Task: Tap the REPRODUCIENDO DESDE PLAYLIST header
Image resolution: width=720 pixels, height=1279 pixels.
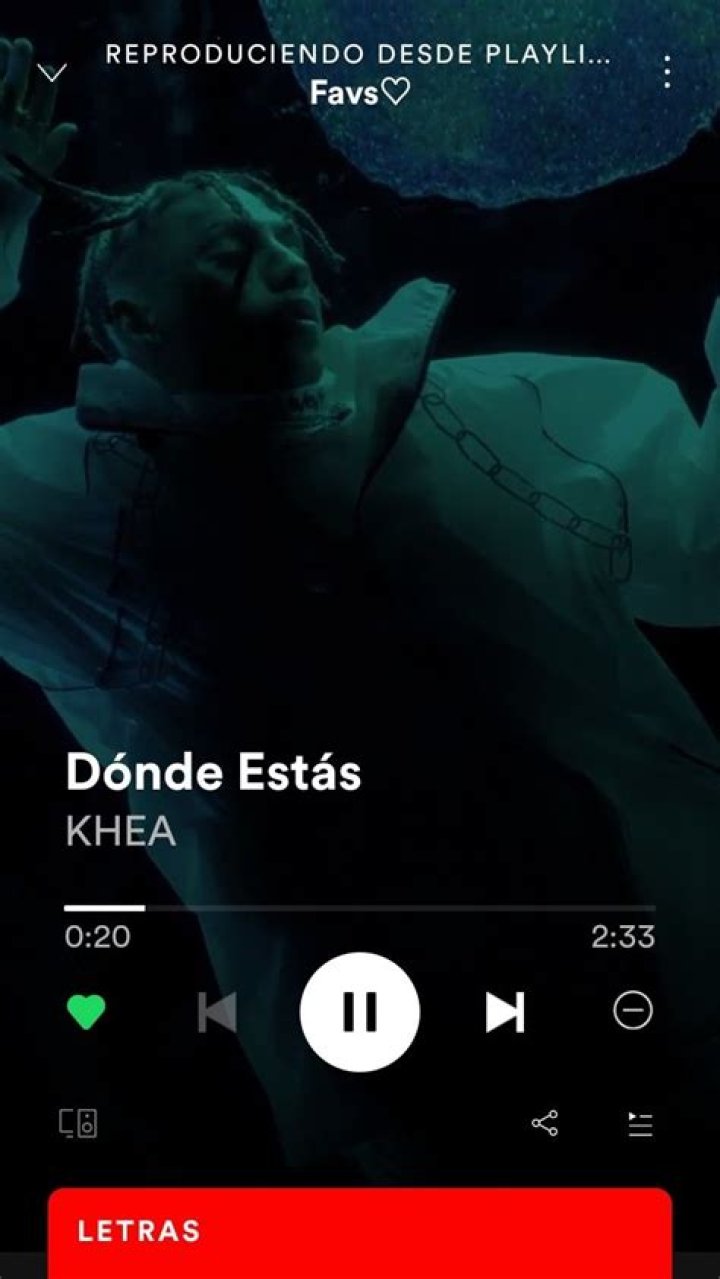Action: coord(358,56)
